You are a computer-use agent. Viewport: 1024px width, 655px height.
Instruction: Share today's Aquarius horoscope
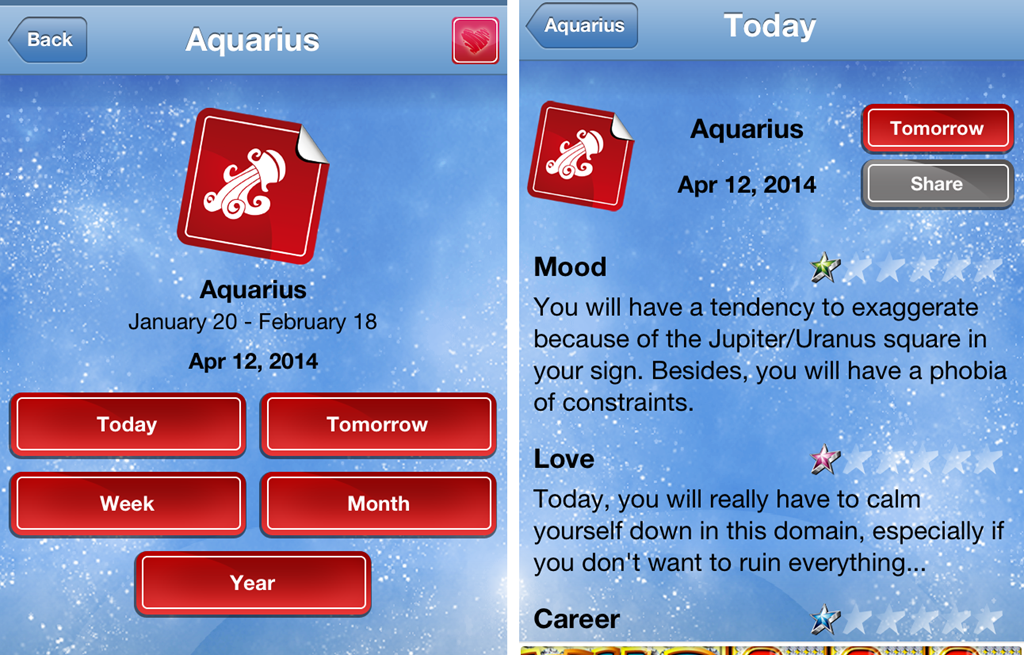click(936, 184)
